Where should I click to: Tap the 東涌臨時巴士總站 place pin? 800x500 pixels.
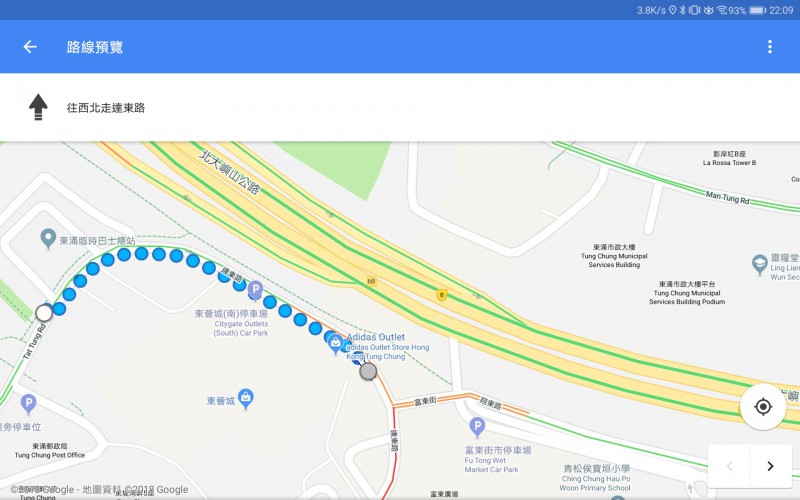[47, 238]
